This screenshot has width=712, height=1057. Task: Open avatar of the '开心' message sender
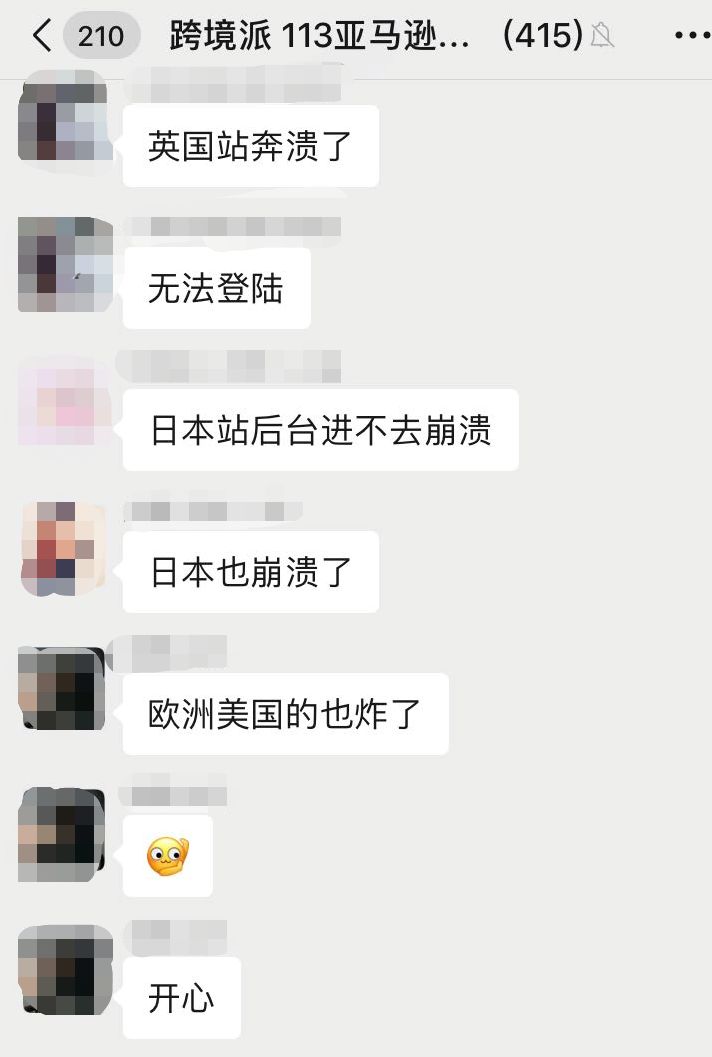click(62, 972)
